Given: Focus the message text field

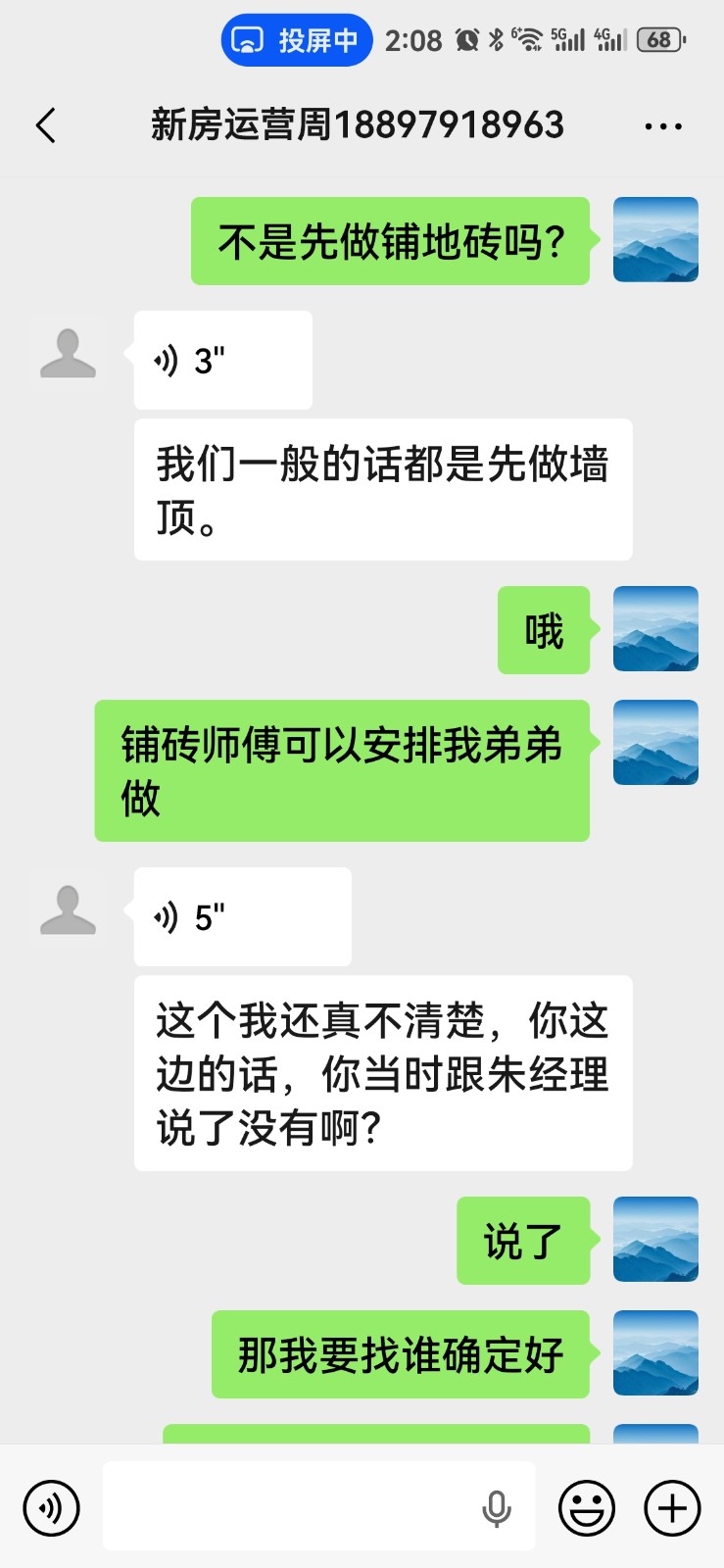Looking at the screenshot, I should (x=289, y=1506).
